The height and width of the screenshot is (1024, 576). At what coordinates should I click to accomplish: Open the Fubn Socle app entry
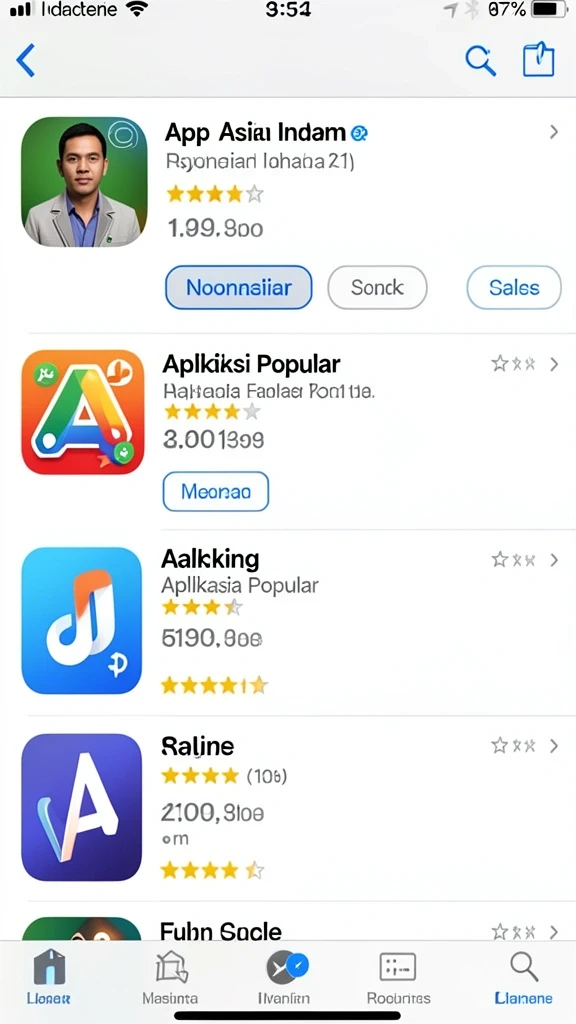(288, 924)
